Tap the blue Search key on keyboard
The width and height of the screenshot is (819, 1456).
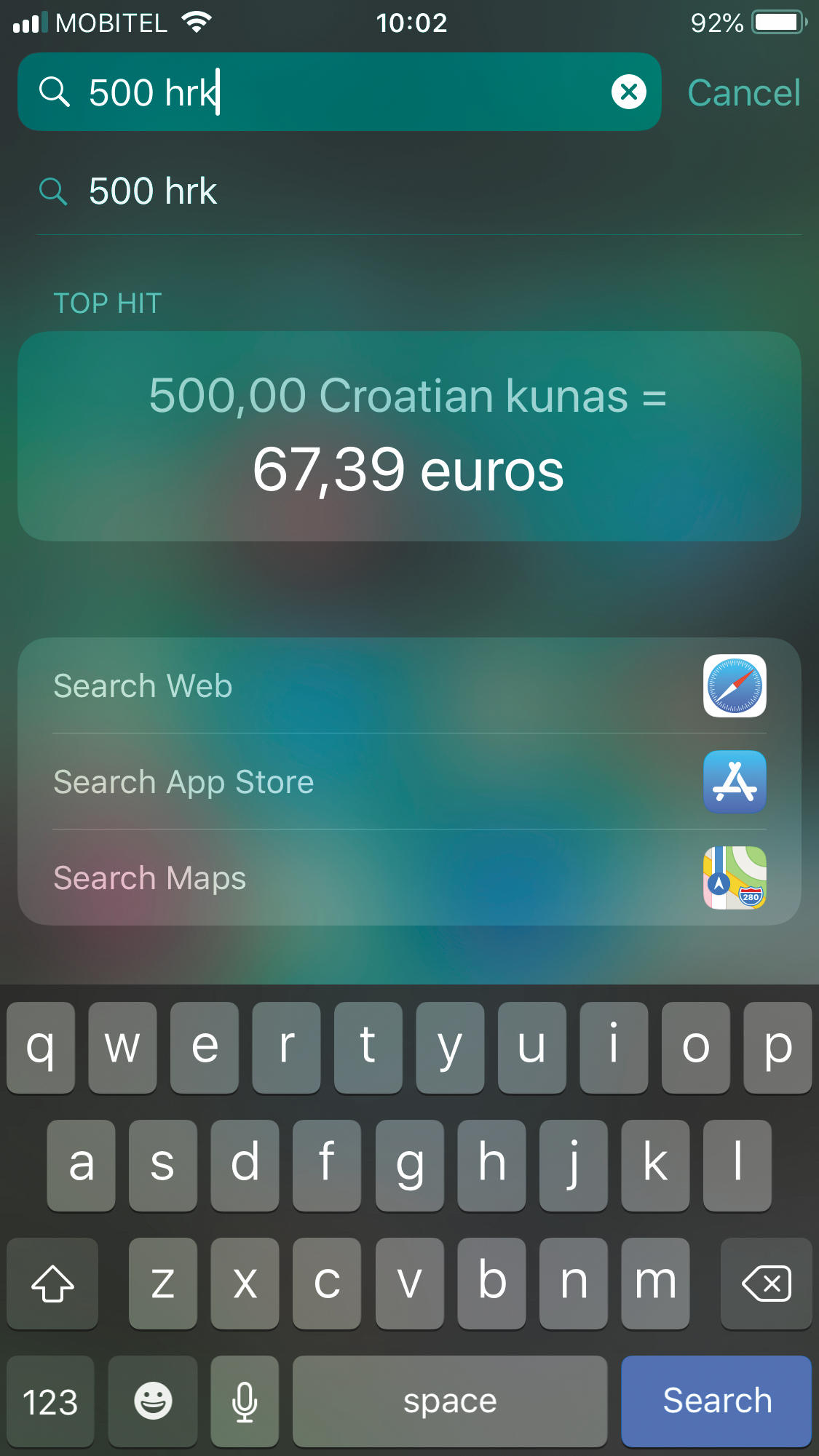click(x=716, y=1401)
